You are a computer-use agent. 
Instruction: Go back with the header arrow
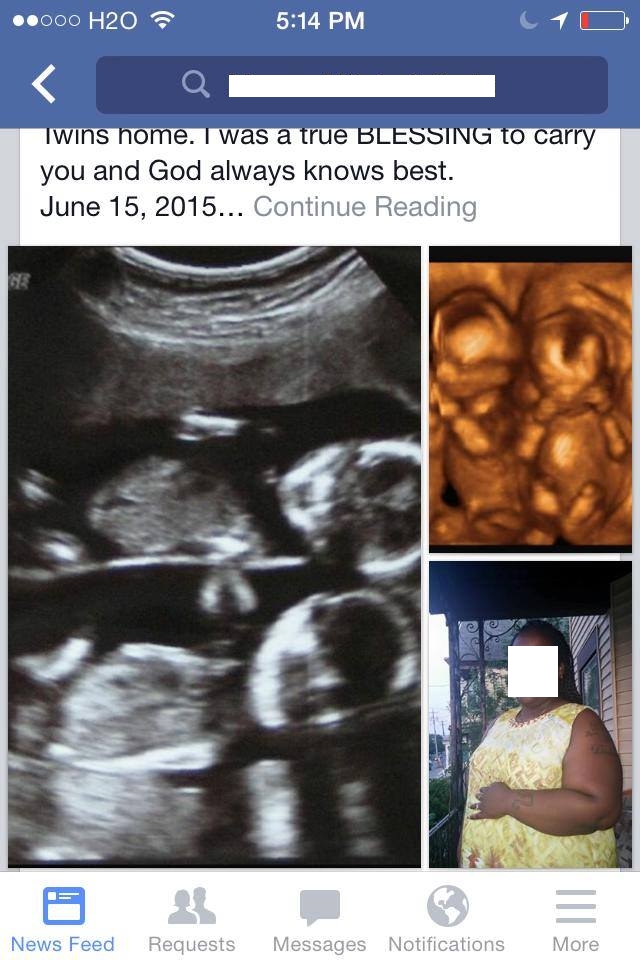43,85
